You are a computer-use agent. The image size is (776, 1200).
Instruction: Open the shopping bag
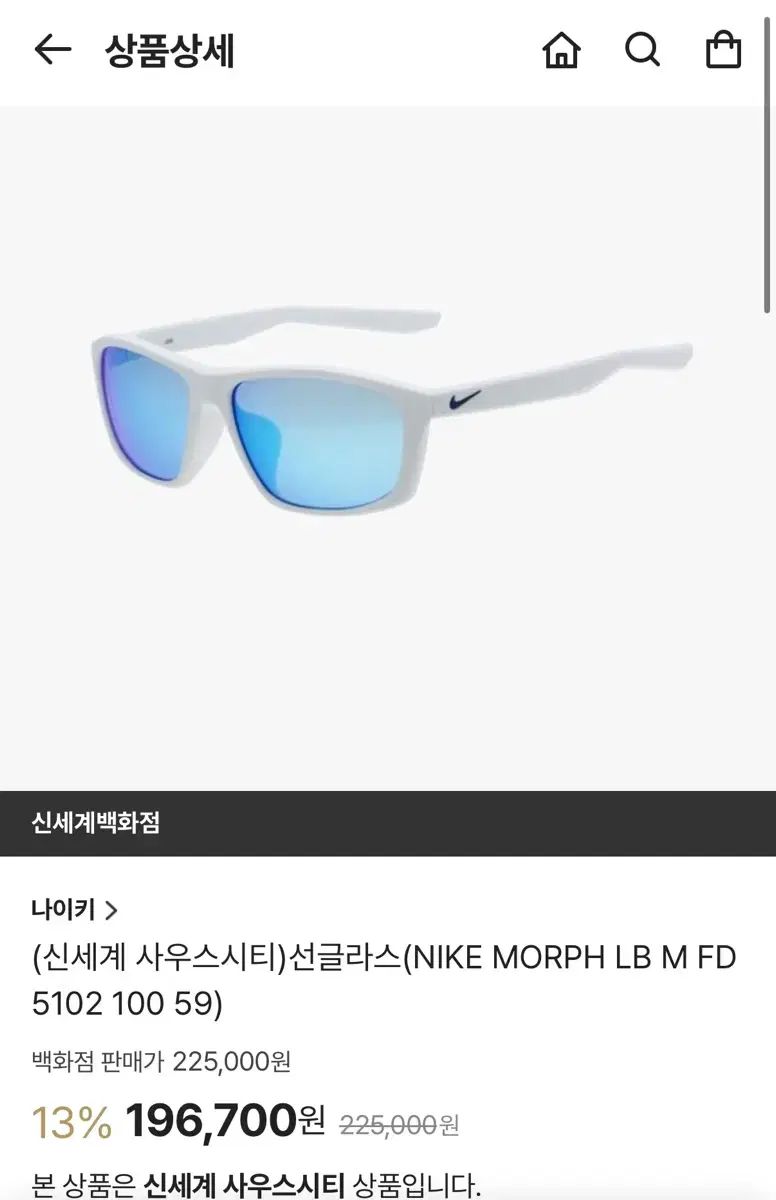[x=723, y=50]
